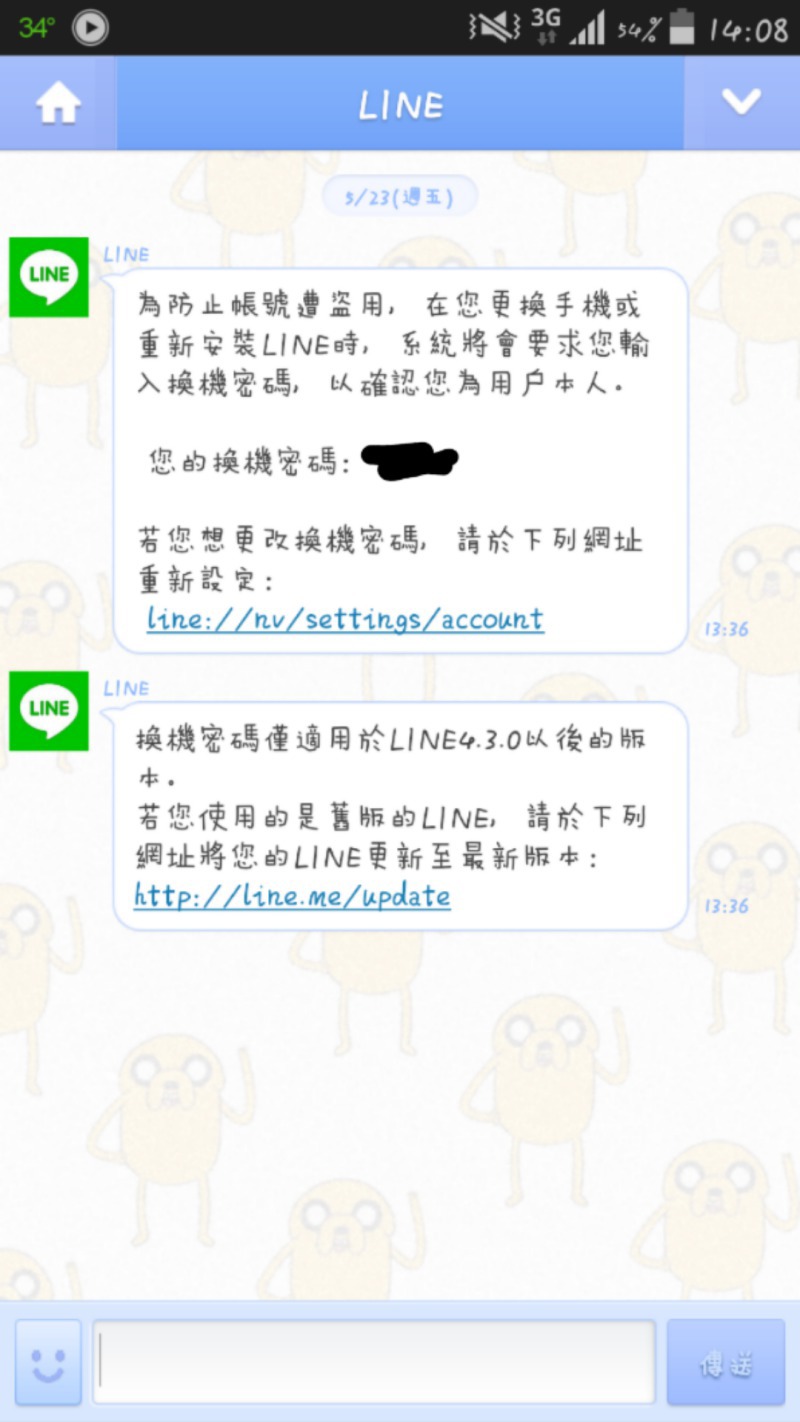
Task: Focus the message text field
Action: pos(374,1362)
